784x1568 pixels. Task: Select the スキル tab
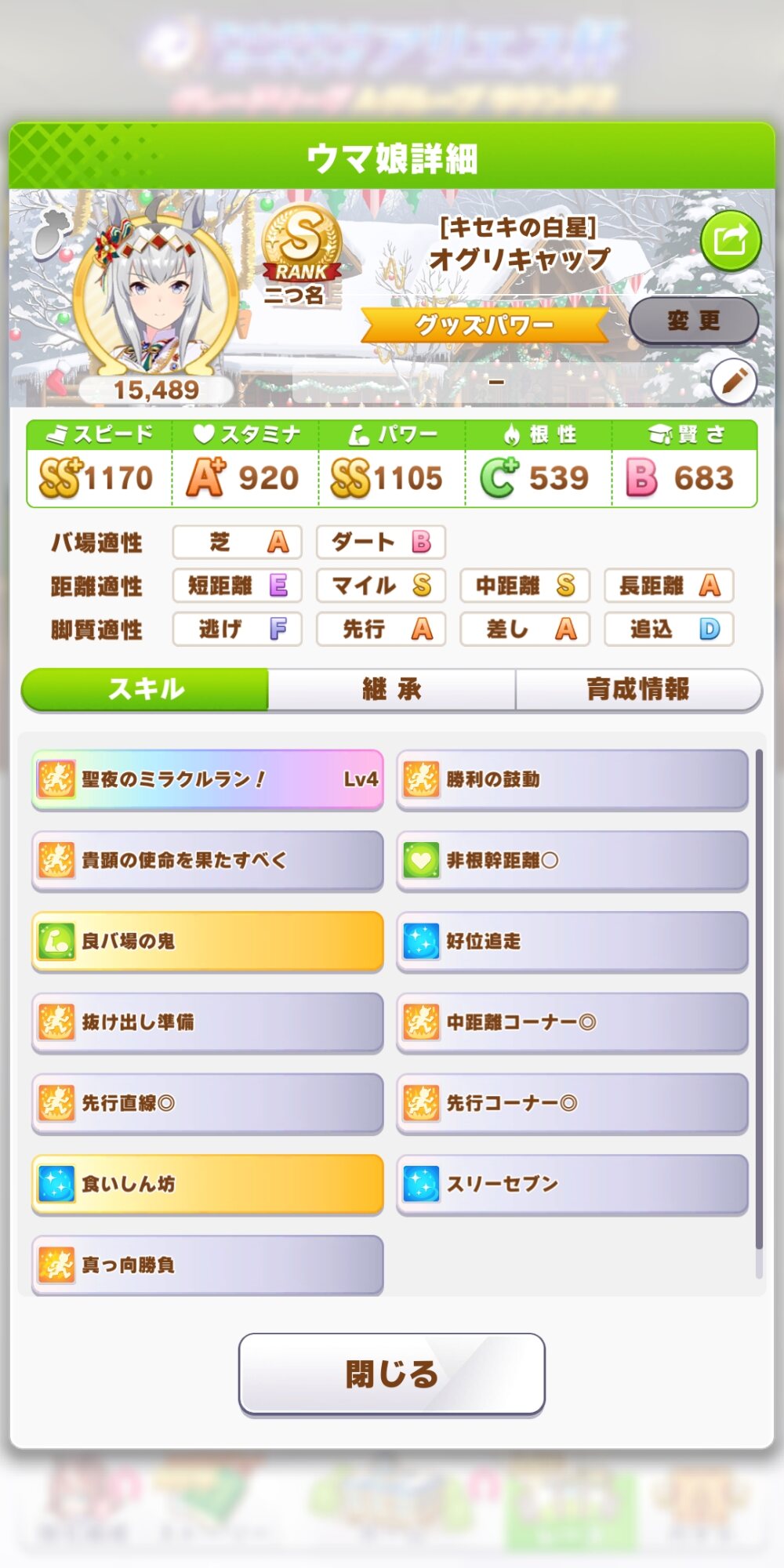click(146, 690)
